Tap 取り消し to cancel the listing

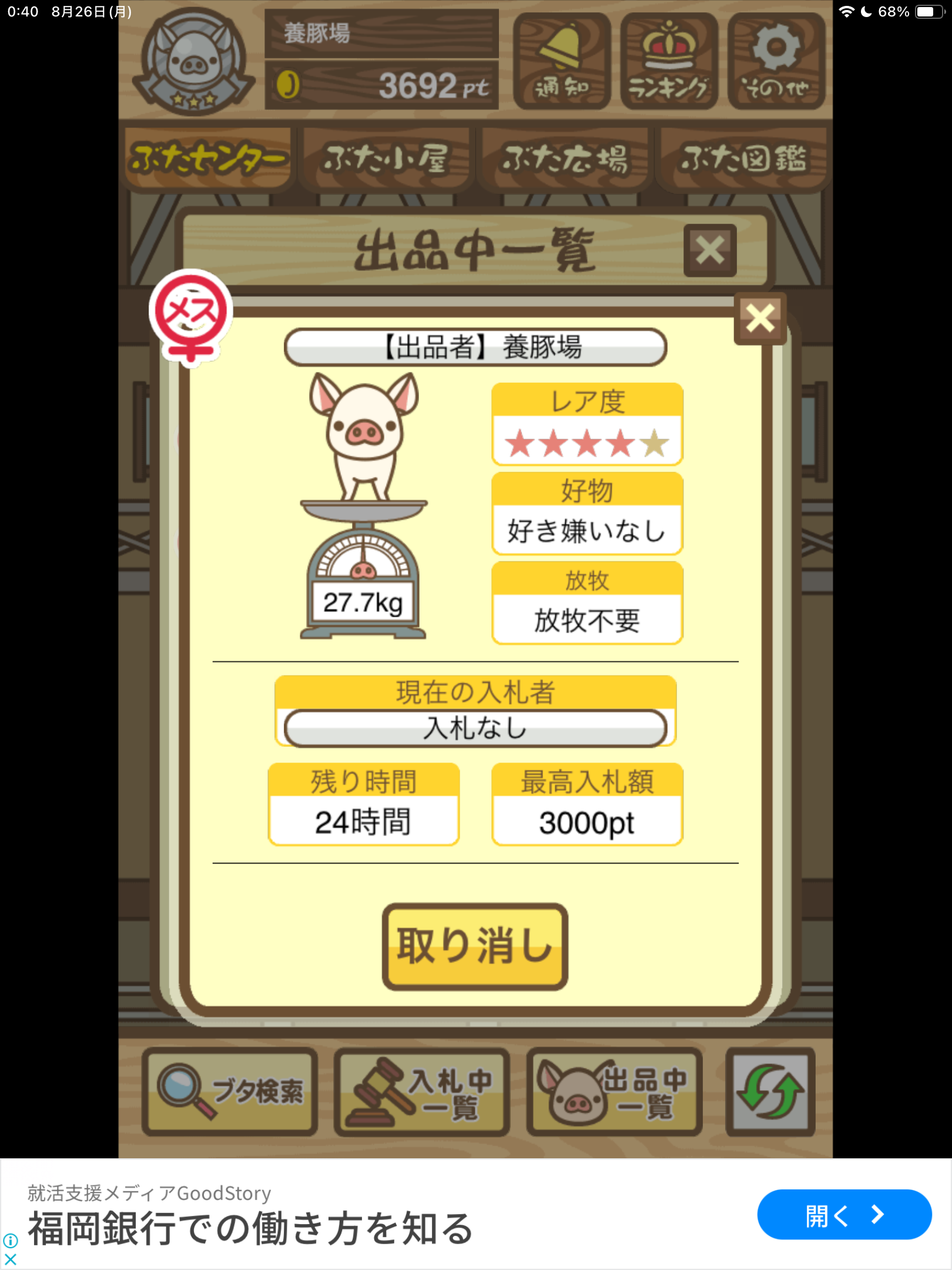[475, 946]
